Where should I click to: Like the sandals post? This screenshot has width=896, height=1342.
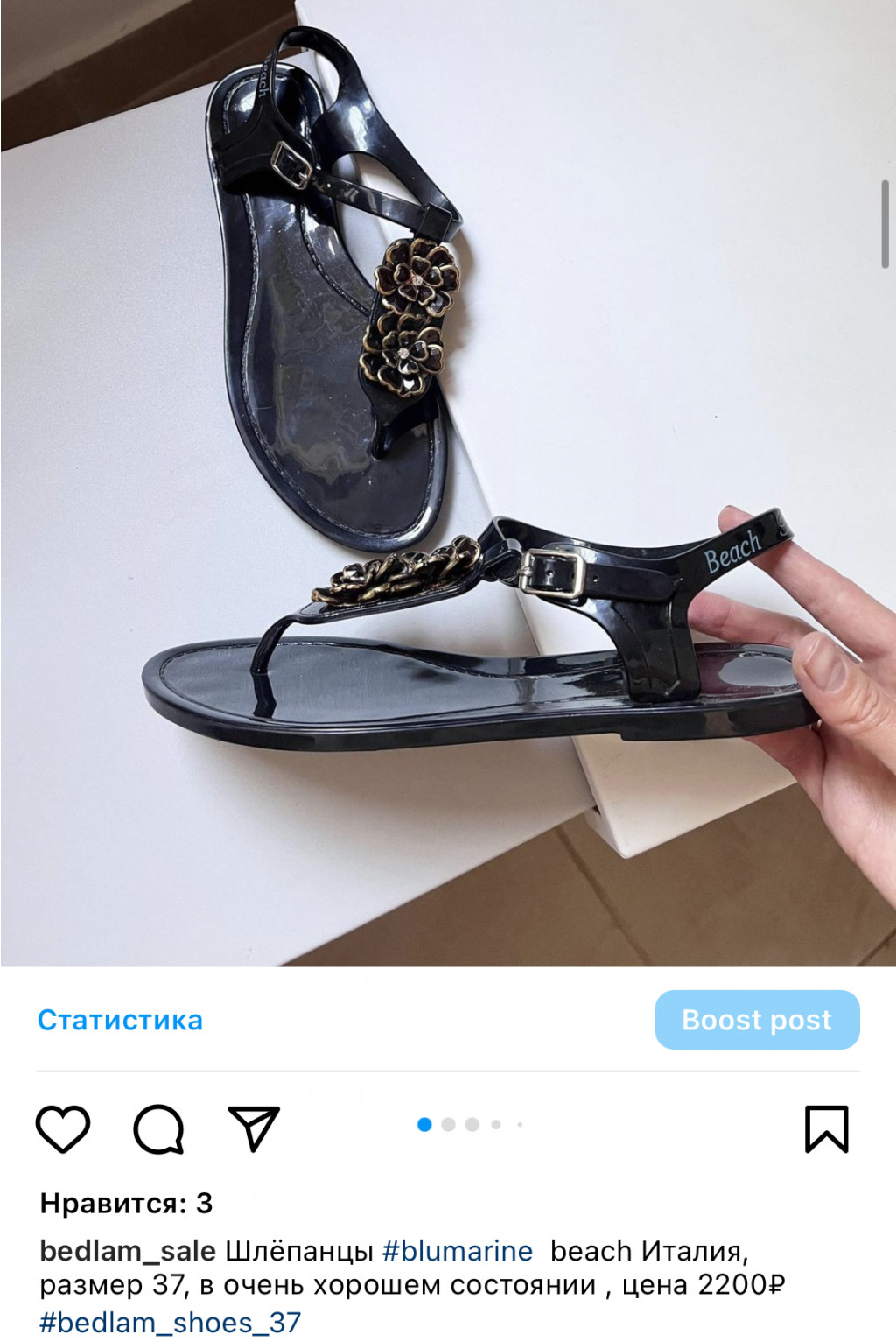coord(63,1128)
